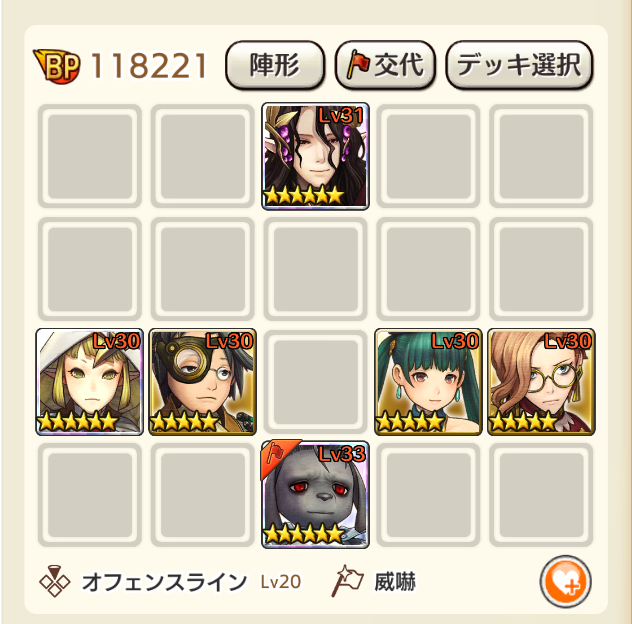This screenshot has height=624, width=632.
Task: Tap the orange heart plus icon
Action: [x=565, y=581]
